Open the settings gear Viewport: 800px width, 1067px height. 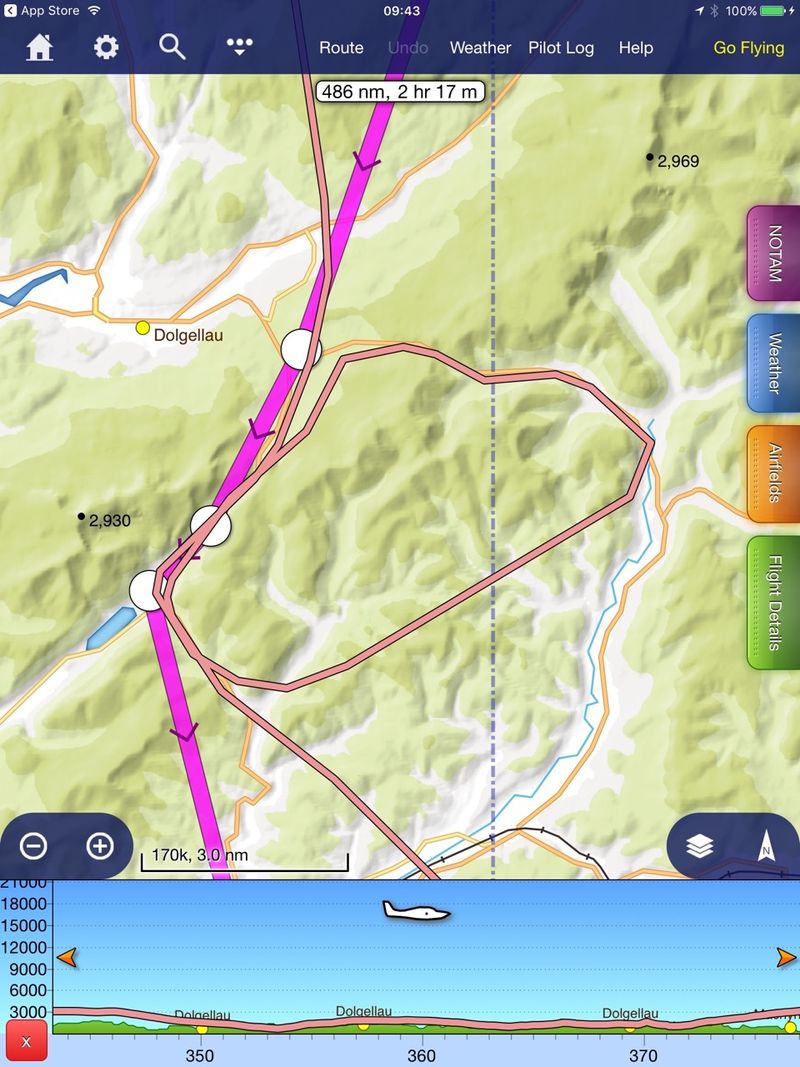point(106,47)
